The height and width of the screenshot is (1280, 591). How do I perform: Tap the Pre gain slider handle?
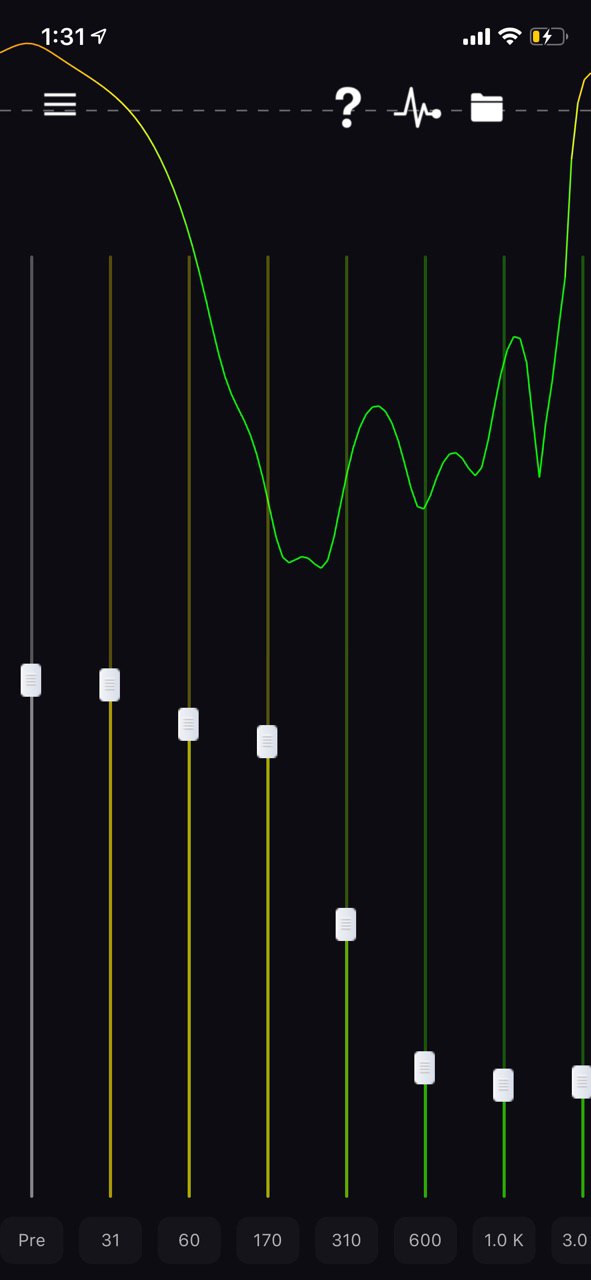point(31,680)
